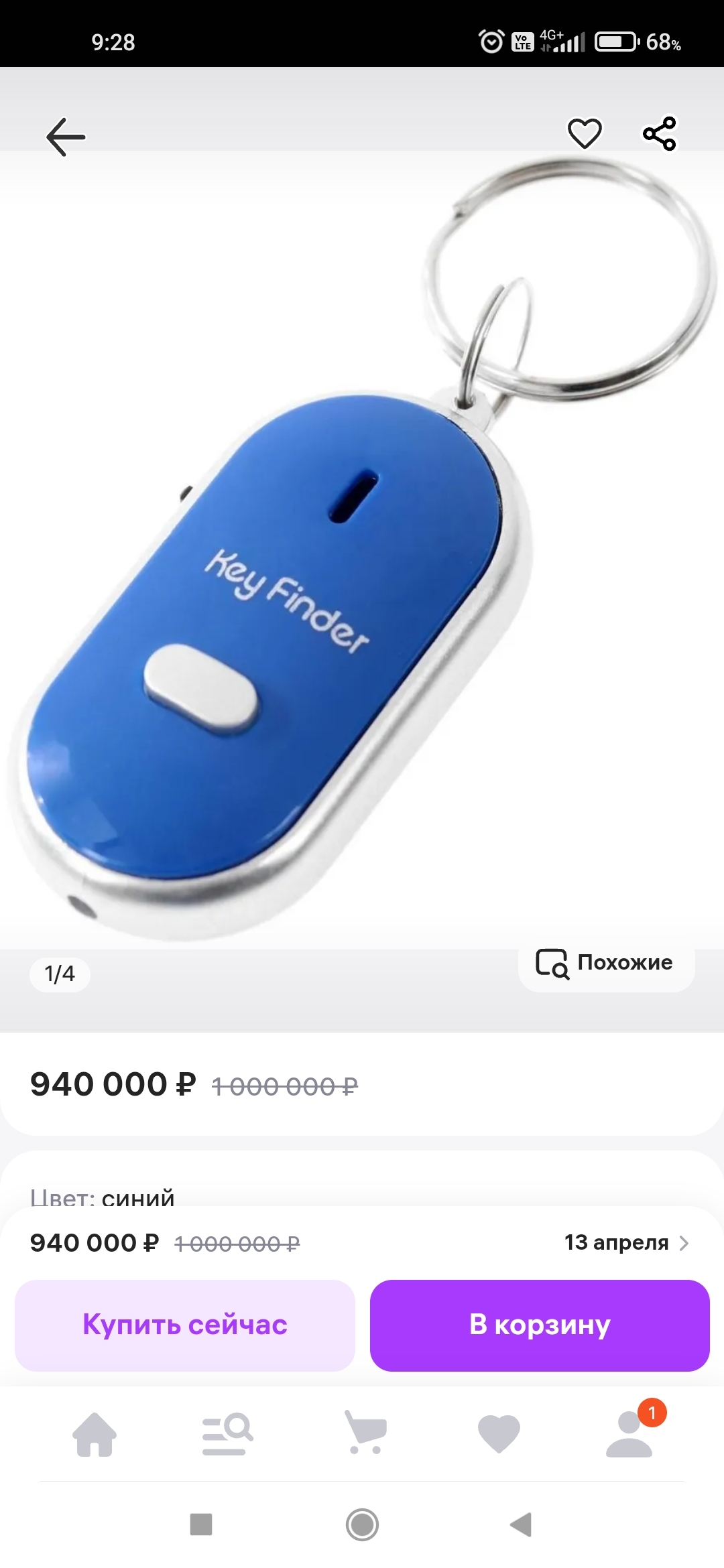Open the favorites heart tab
Screen dimensions: 724x1568
pyautogui.click(x=499, y=1434)
